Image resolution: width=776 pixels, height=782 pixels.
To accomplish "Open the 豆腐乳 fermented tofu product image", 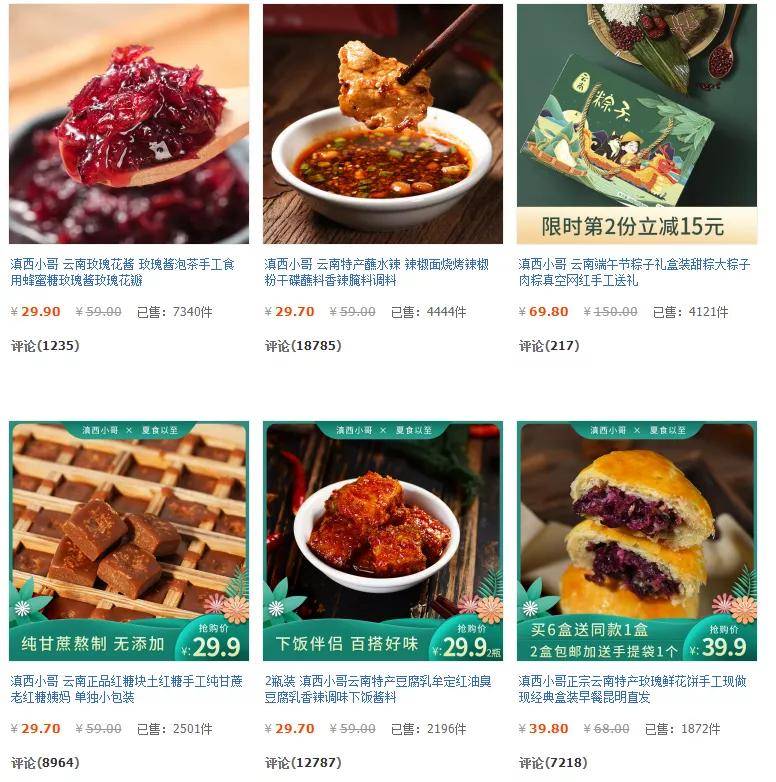I will (383, 541).
